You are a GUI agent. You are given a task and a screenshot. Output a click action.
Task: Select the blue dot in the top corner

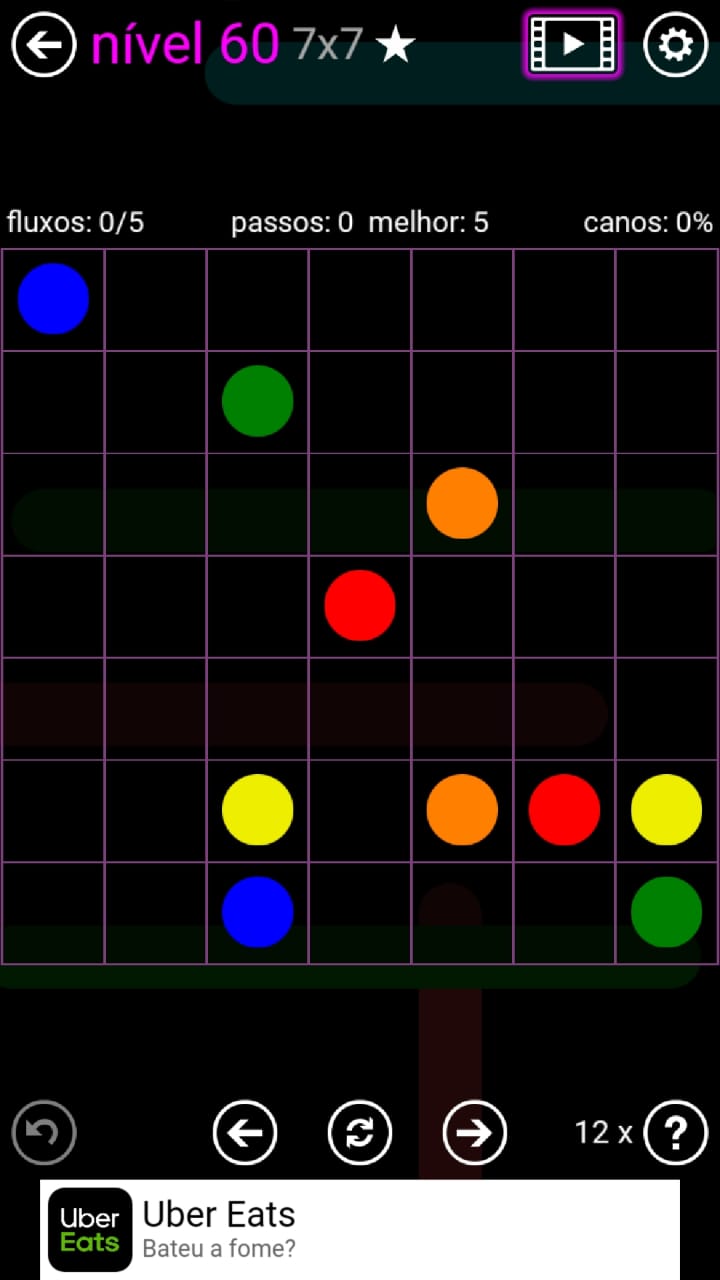(x=53, y=299)
